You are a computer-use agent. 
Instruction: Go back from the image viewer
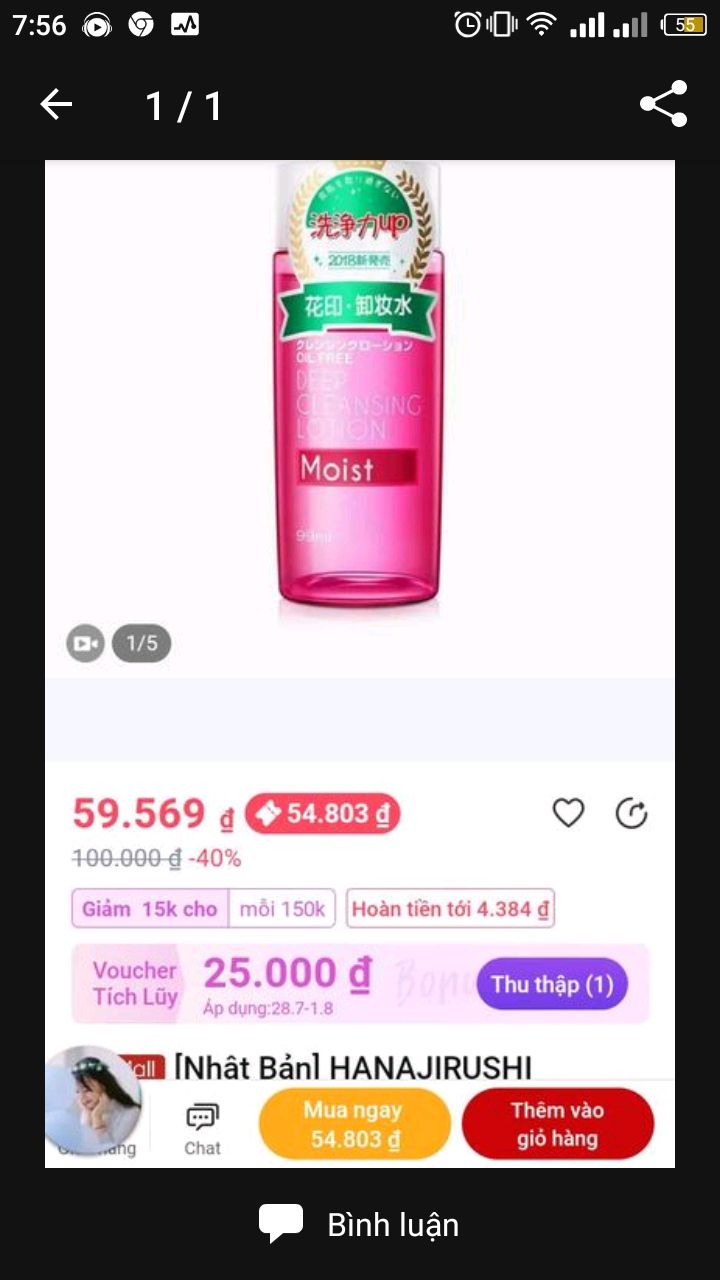point(56,105)
